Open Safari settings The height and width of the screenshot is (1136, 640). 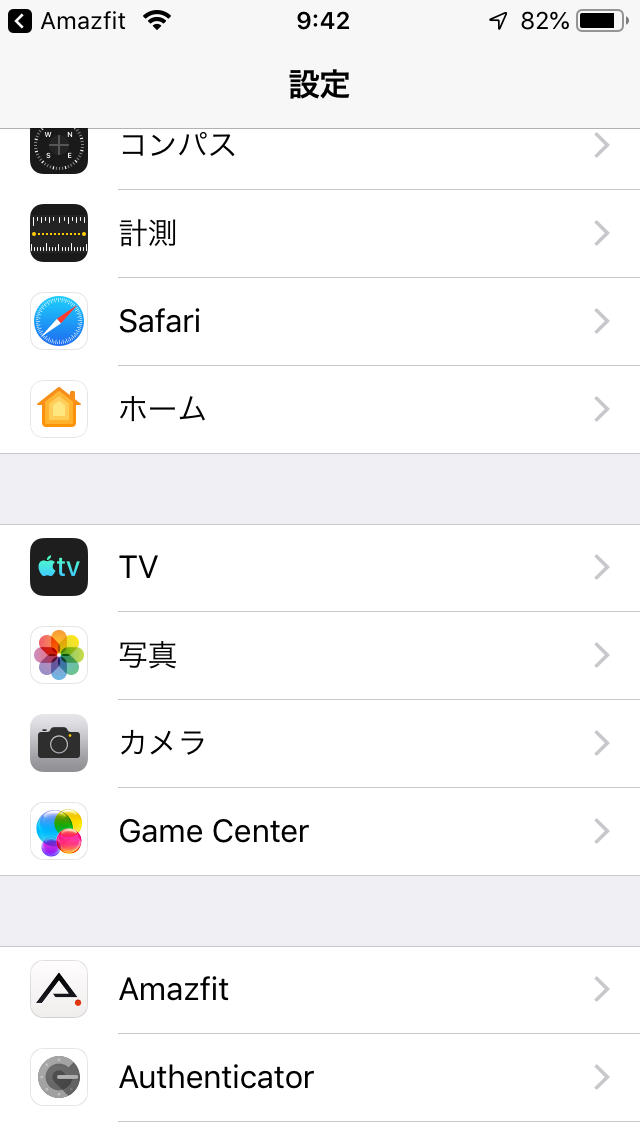click(x=320, y=321)
